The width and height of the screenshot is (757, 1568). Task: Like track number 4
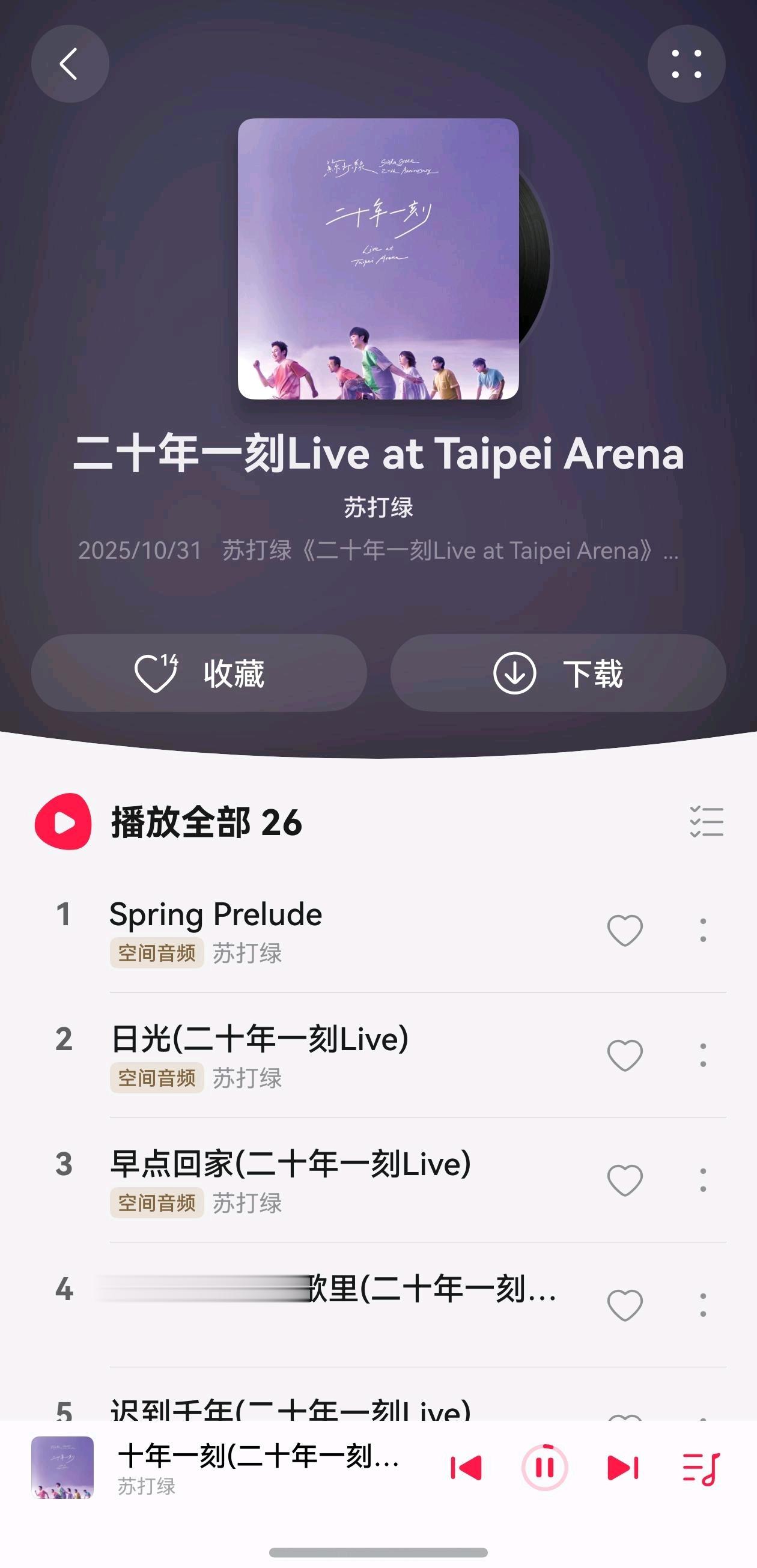pyautogui.click(x=625, y=1304)
